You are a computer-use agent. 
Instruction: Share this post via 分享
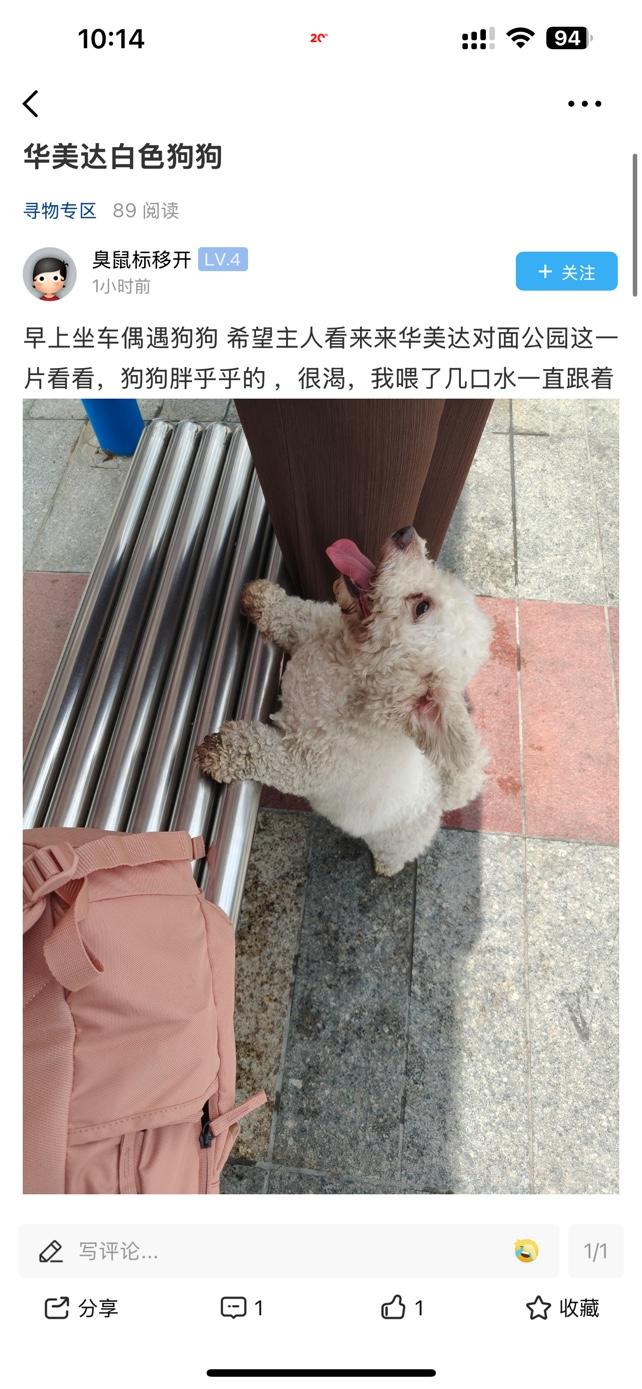(82, 1308)
